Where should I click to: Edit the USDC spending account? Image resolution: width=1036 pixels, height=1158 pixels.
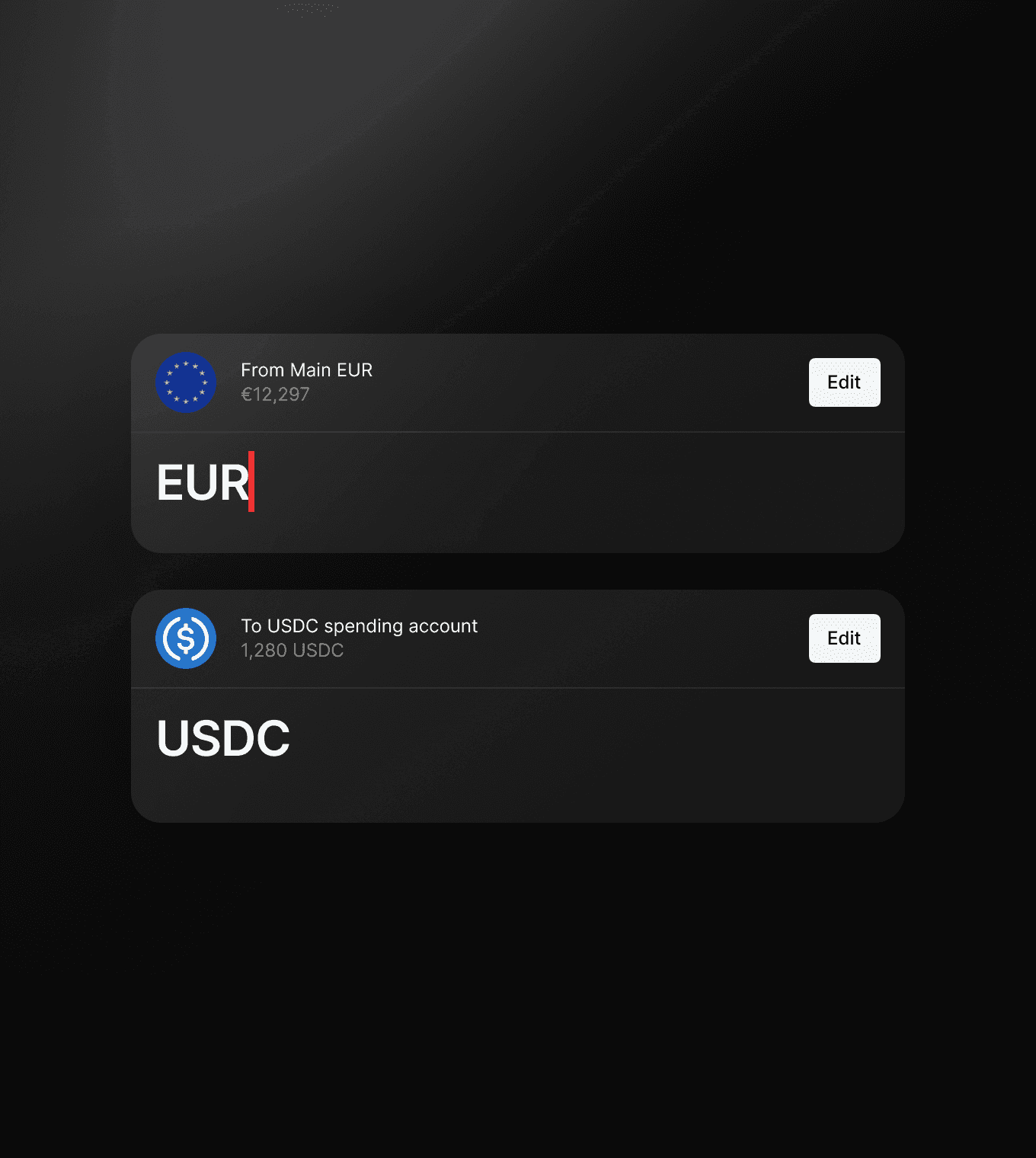click(x=844, y=638)
